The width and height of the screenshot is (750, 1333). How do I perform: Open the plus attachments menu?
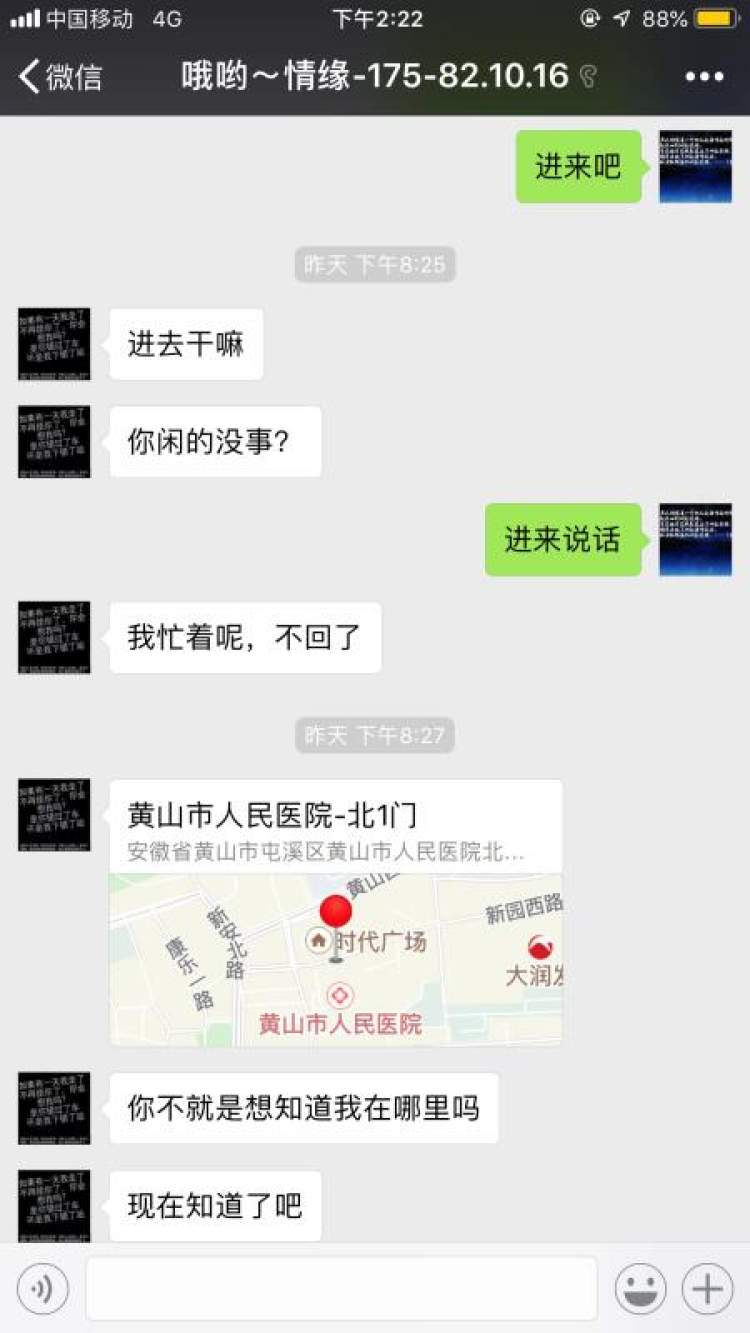(x=707, y=1289)
